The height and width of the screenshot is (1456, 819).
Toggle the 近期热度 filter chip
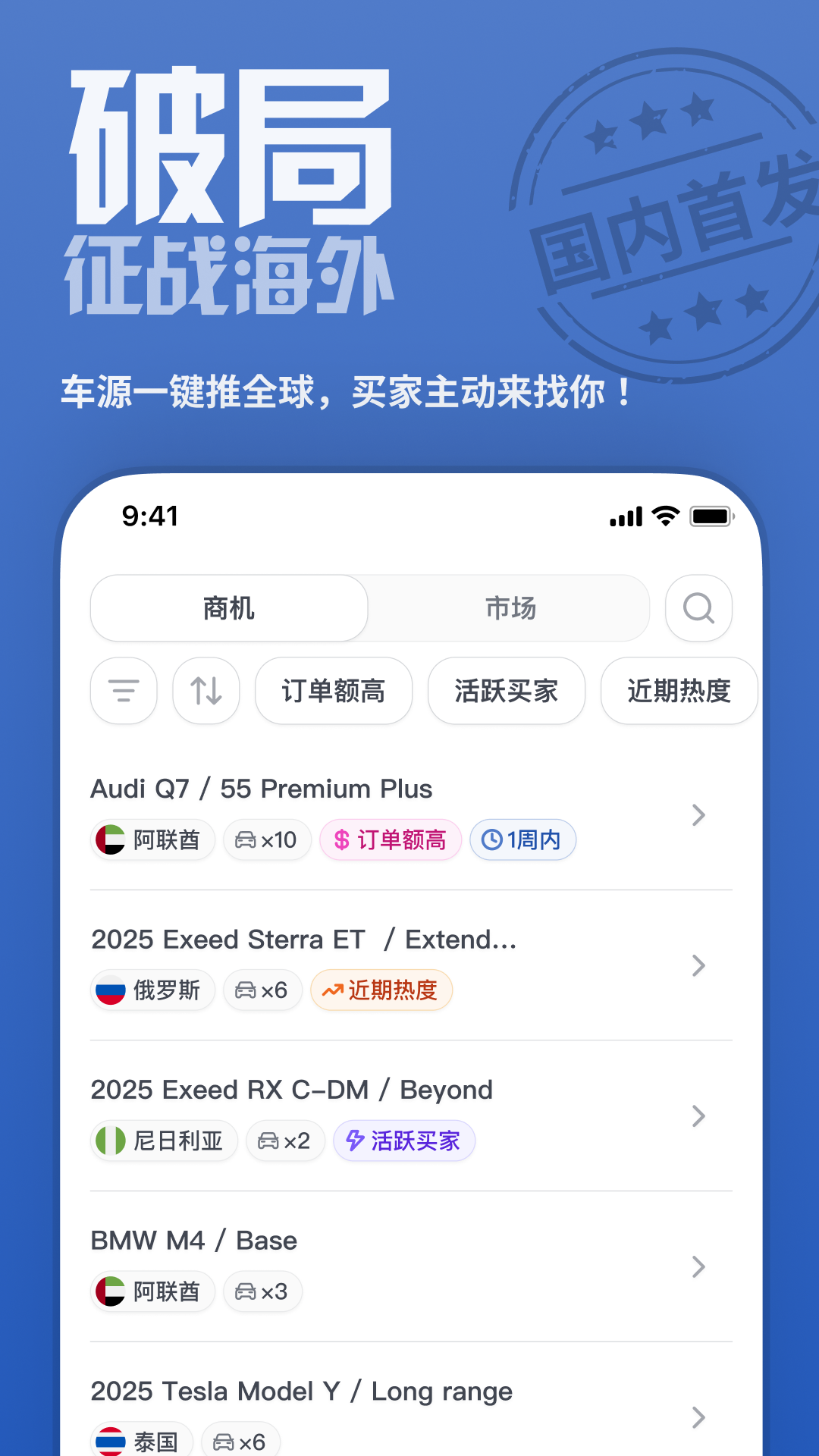(x=679, y=691)
